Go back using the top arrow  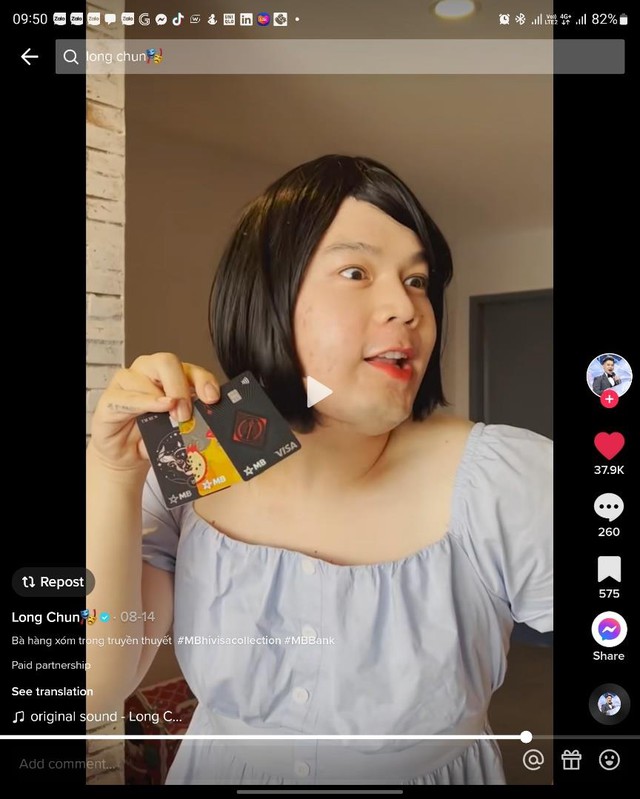point(30,57)
